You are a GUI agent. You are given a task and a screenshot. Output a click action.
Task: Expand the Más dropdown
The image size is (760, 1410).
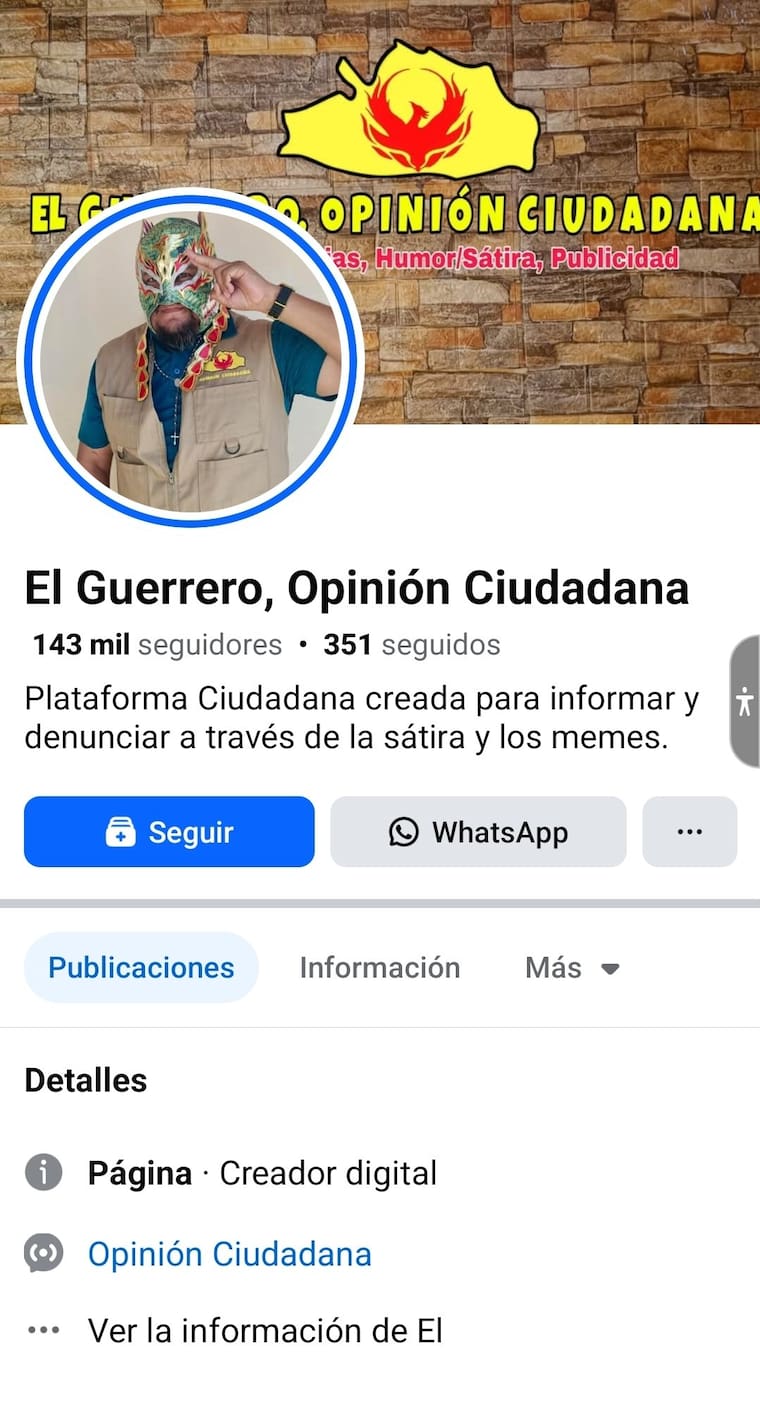[x=572, y=967]
